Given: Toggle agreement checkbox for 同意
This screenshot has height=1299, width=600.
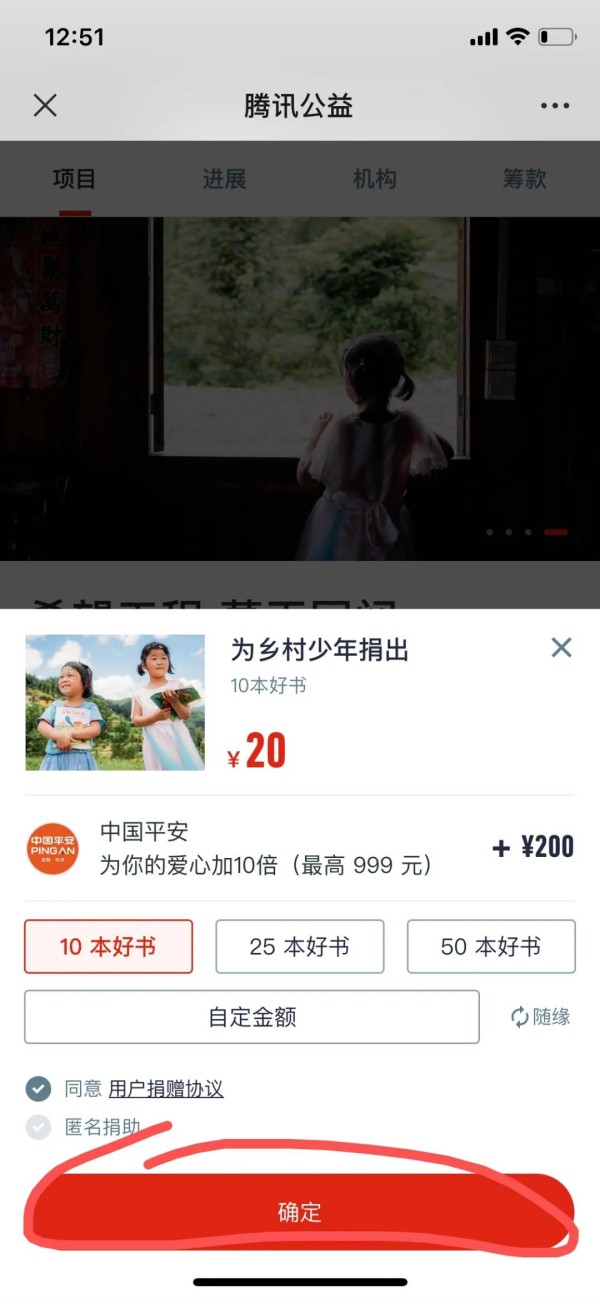Looking at the screenshot, I should (x=38, y=1089).
